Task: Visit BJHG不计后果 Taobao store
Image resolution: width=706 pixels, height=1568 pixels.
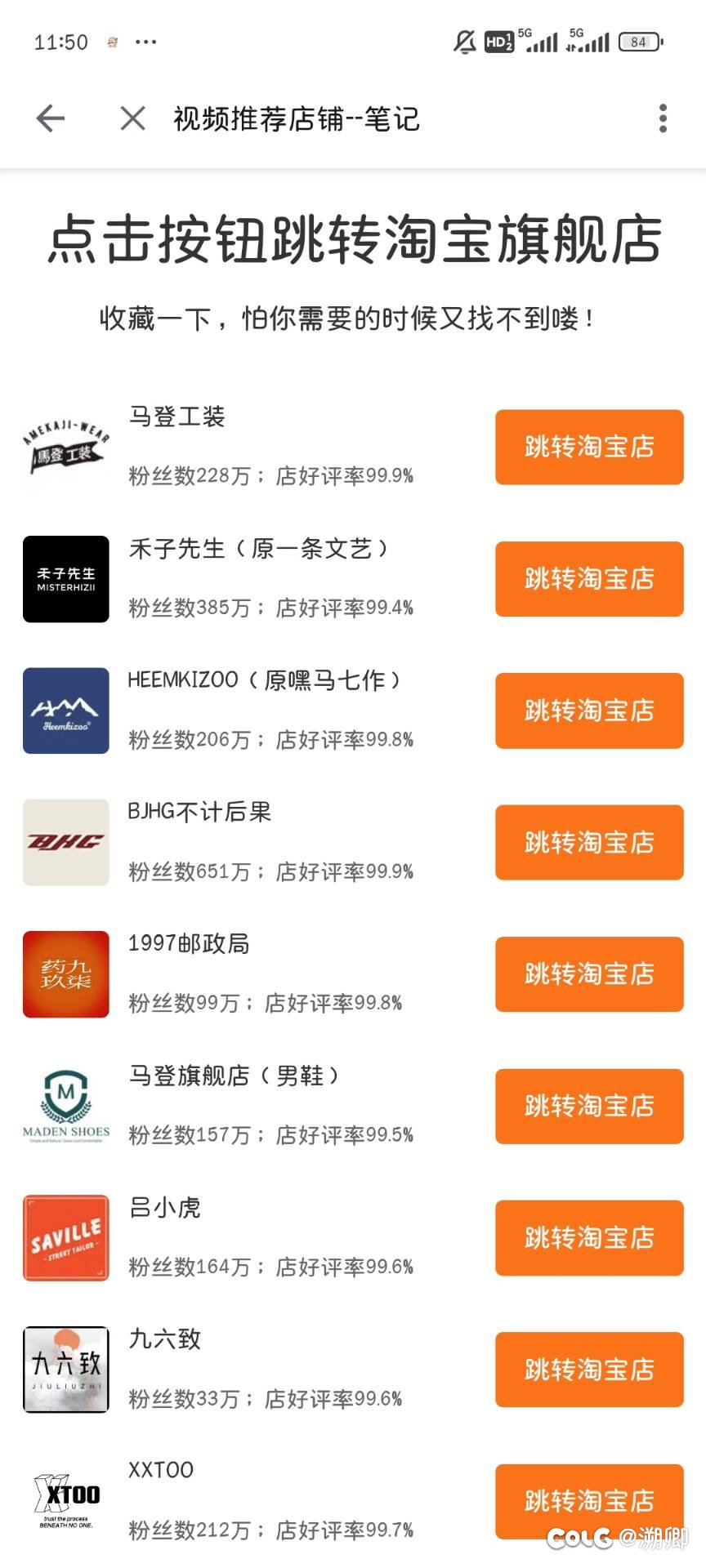Action: pyautogui.click(x=589, y=843)
